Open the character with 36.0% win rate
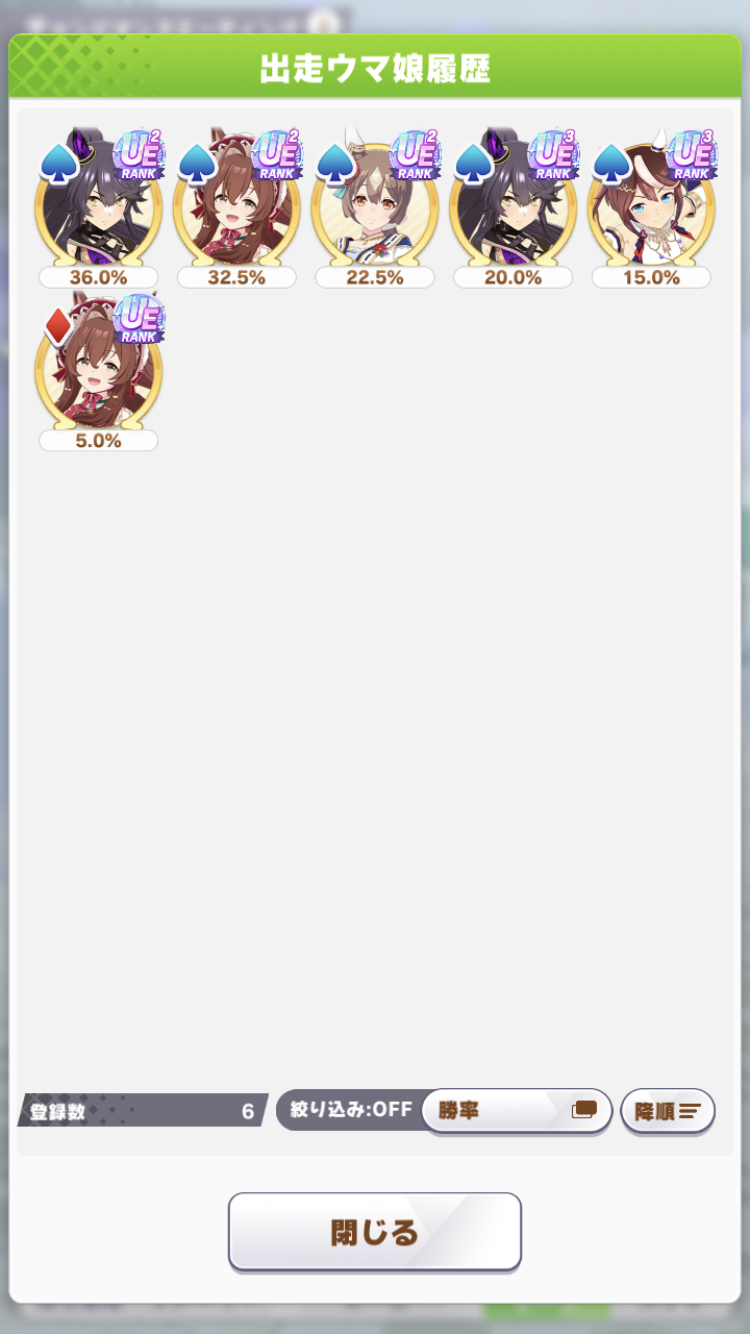This screenshot has width=750, height=1334. coord(98,205)
